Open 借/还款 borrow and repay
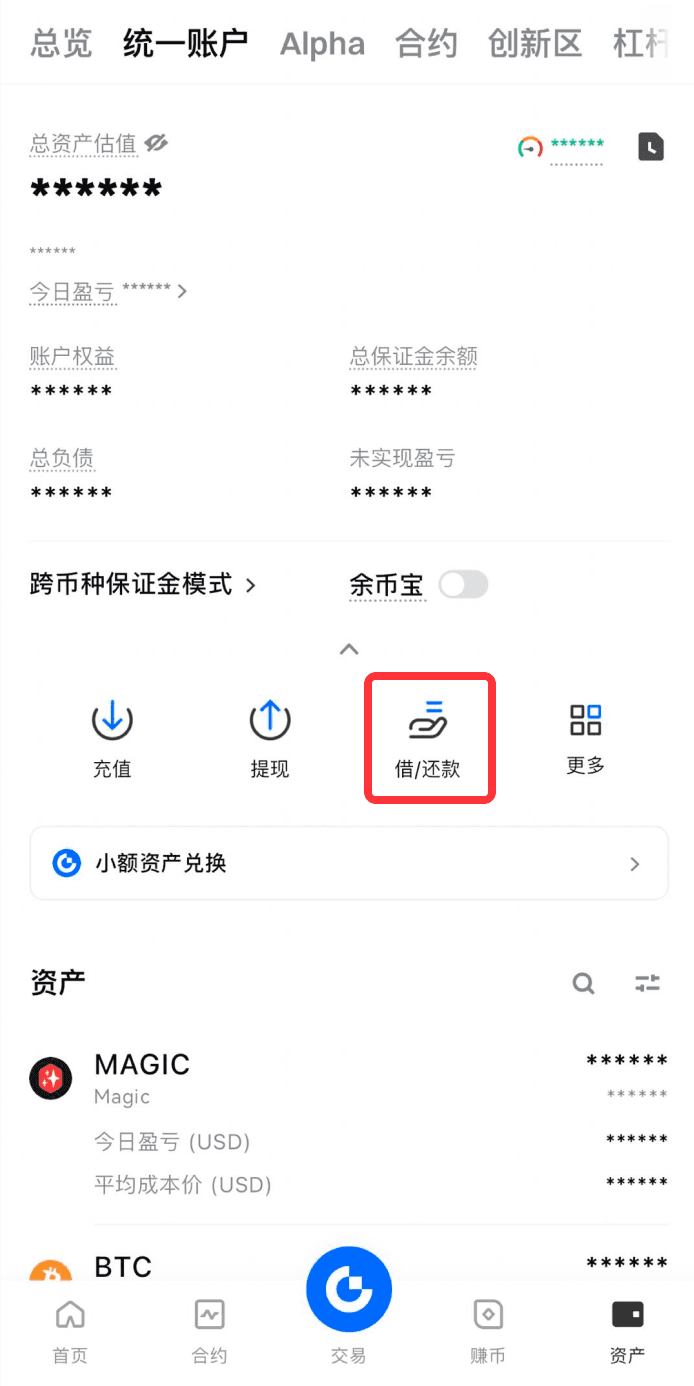 [x=429, y=739]
